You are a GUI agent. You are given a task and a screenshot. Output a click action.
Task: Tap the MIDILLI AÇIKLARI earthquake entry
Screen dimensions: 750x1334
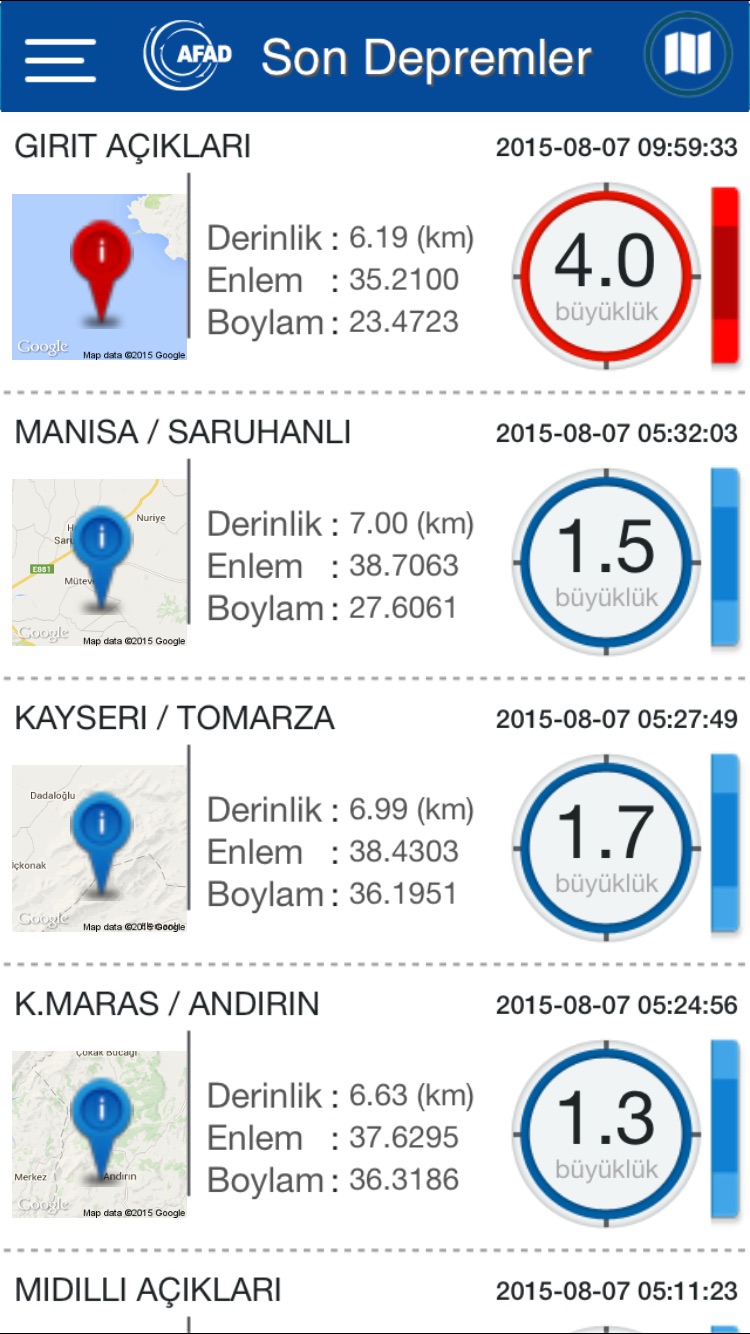(x=375, y=1295)
